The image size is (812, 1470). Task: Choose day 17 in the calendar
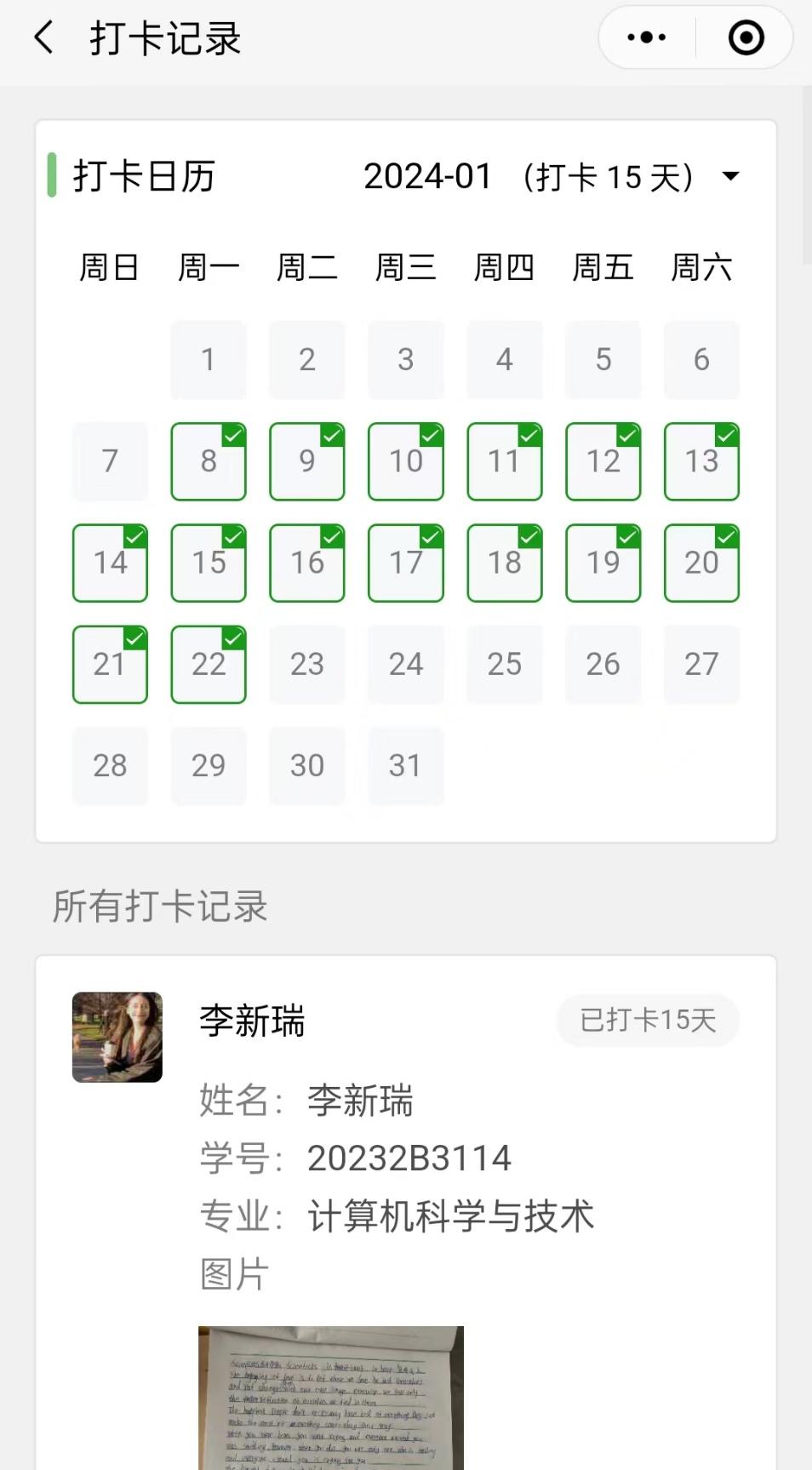tap(406, 563)
